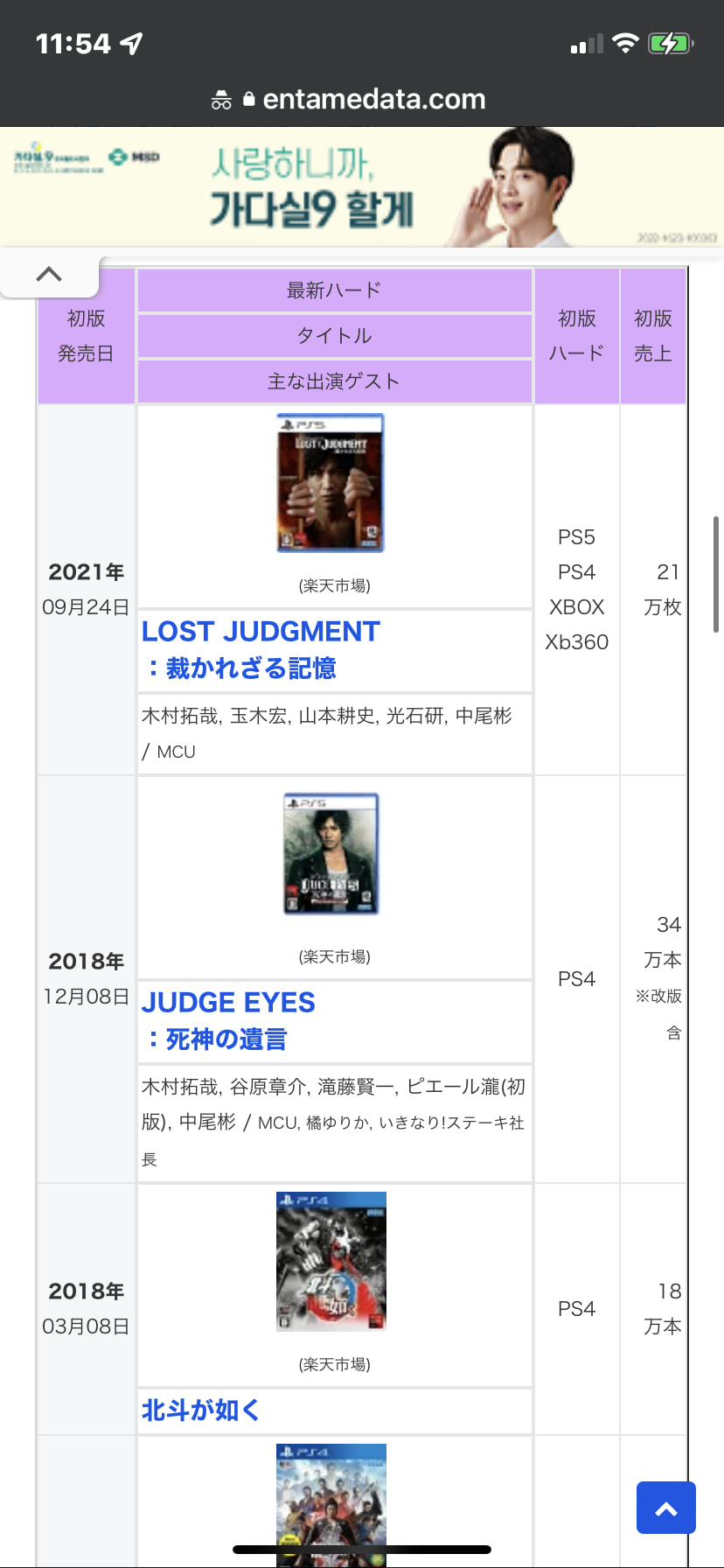
Task: Jump to page top with the blue arrow button
Action: pos(666,1508)
